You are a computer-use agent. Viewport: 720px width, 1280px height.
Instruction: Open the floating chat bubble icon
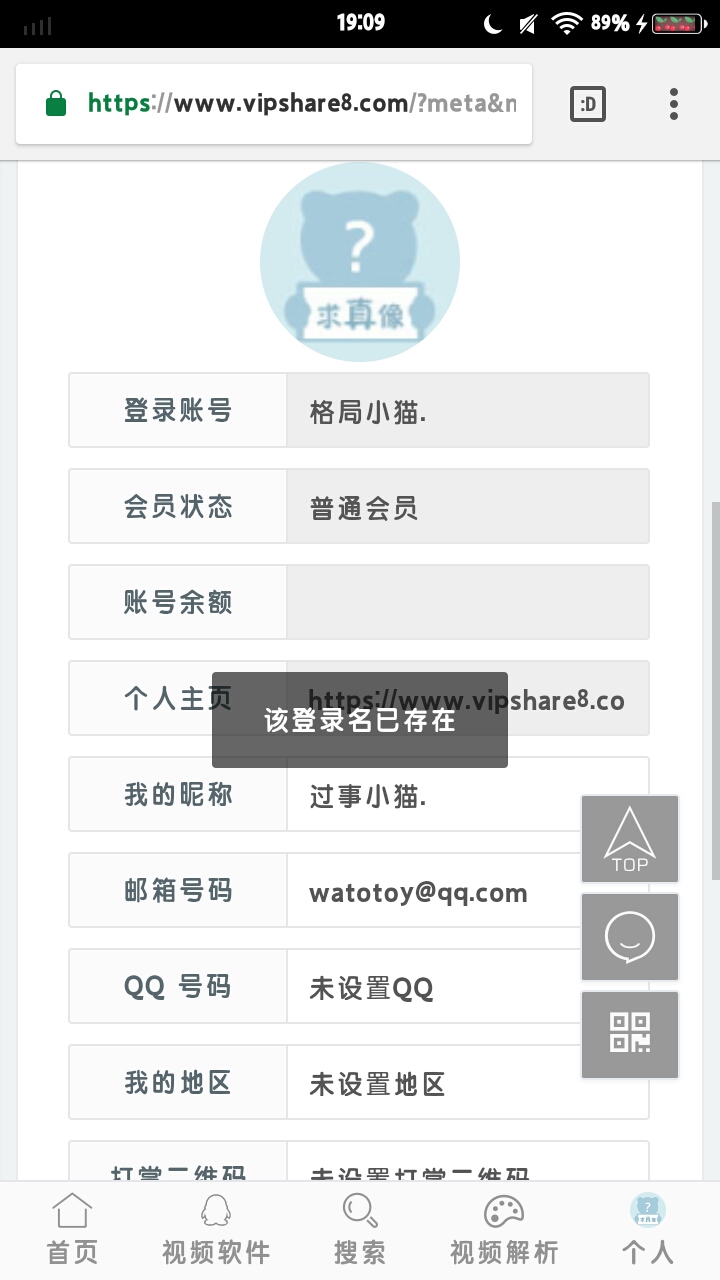(x=630, y=936)
